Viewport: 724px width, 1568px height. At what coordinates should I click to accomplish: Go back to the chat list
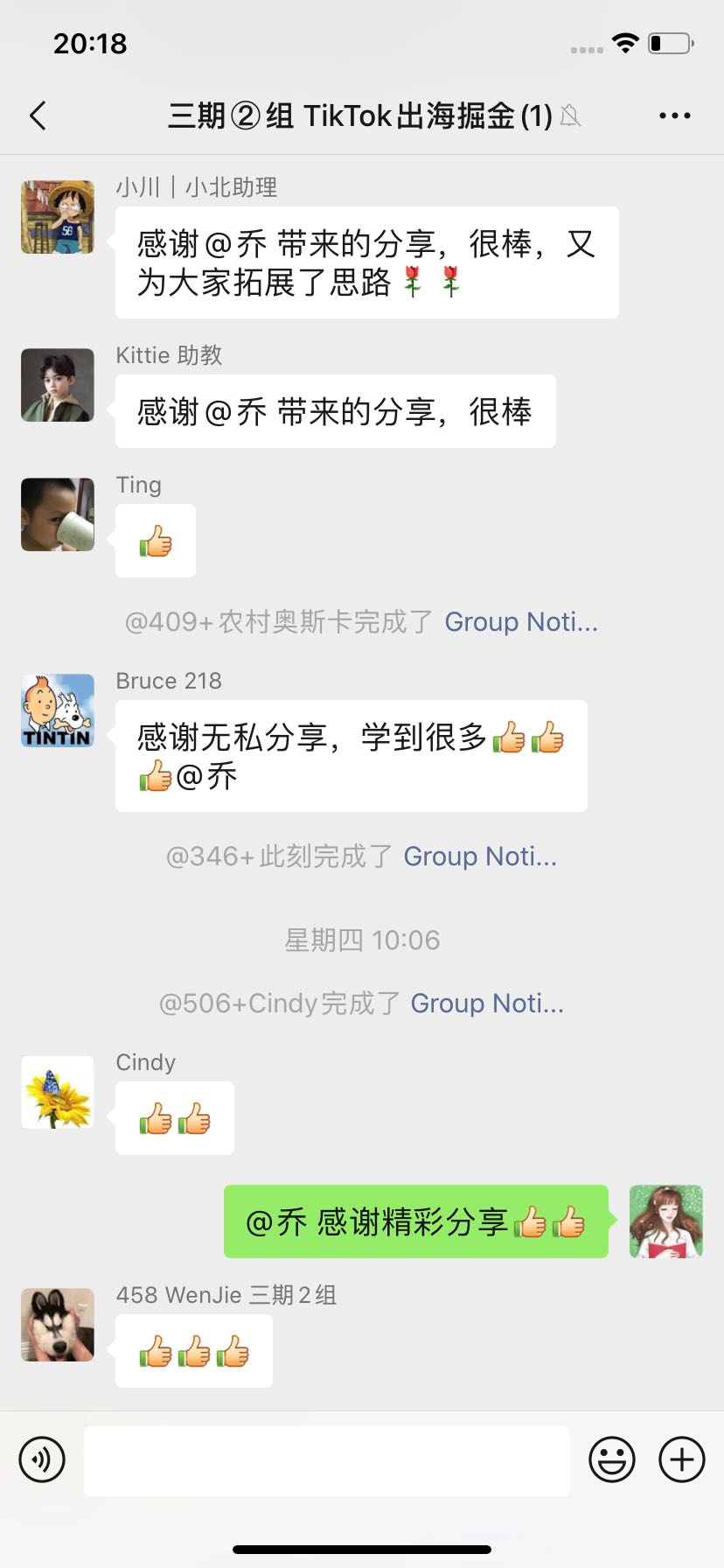[38, 115]
